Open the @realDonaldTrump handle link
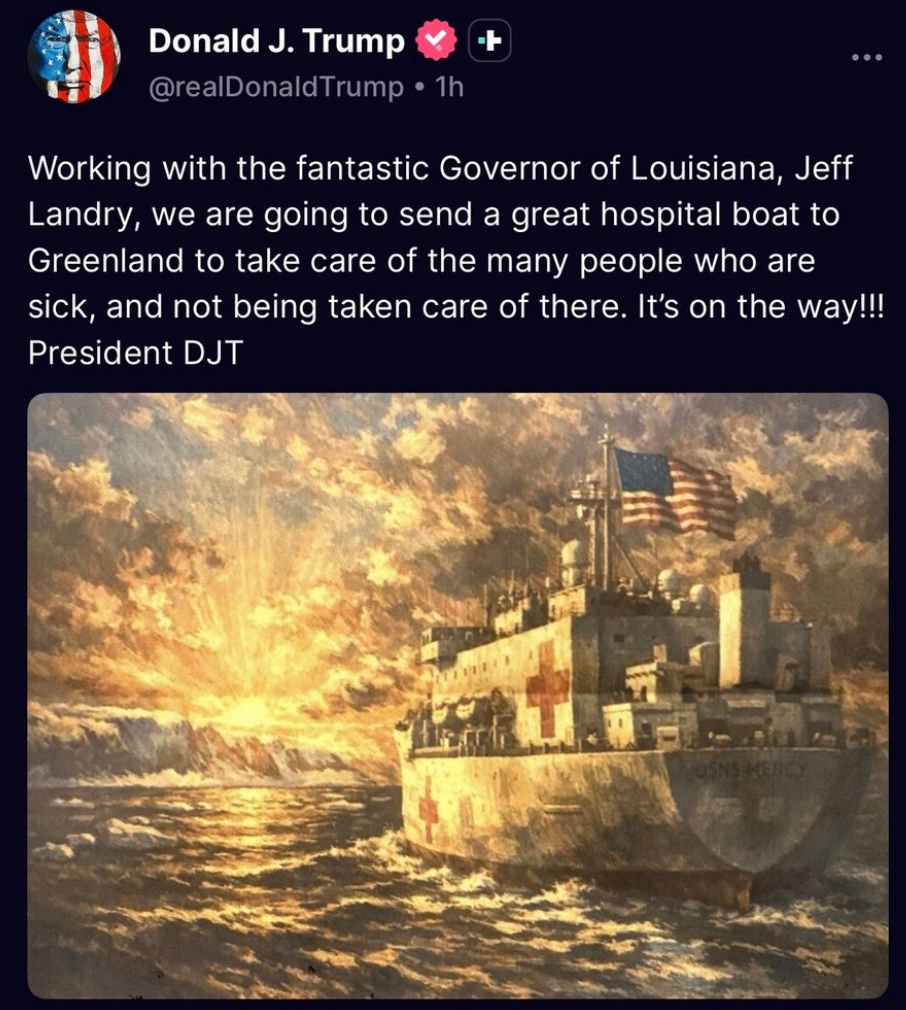This screenshot has width=906, height=1010. (x=275, y=87)
